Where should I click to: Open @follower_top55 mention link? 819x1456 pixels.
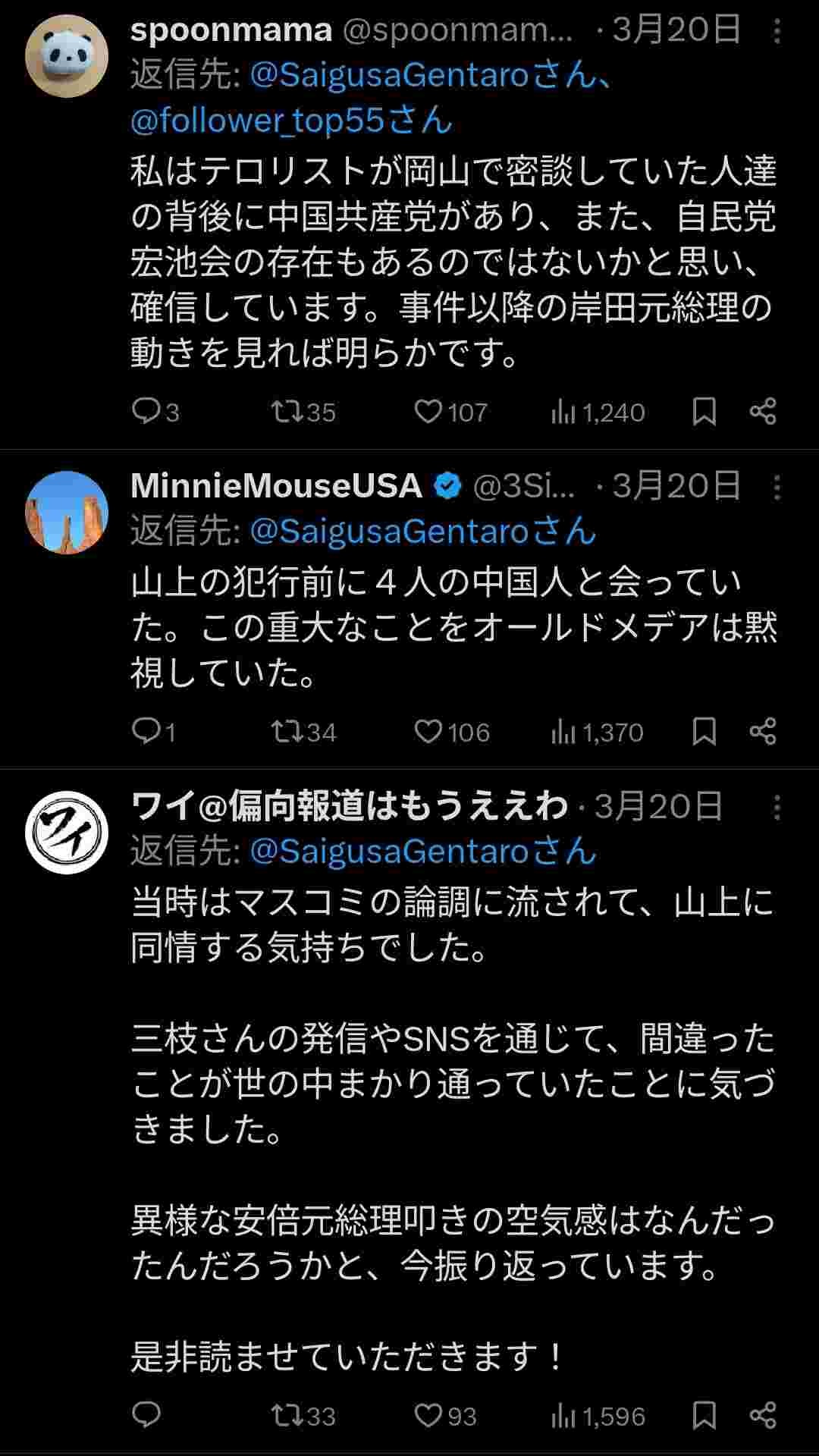click(291, 121)
